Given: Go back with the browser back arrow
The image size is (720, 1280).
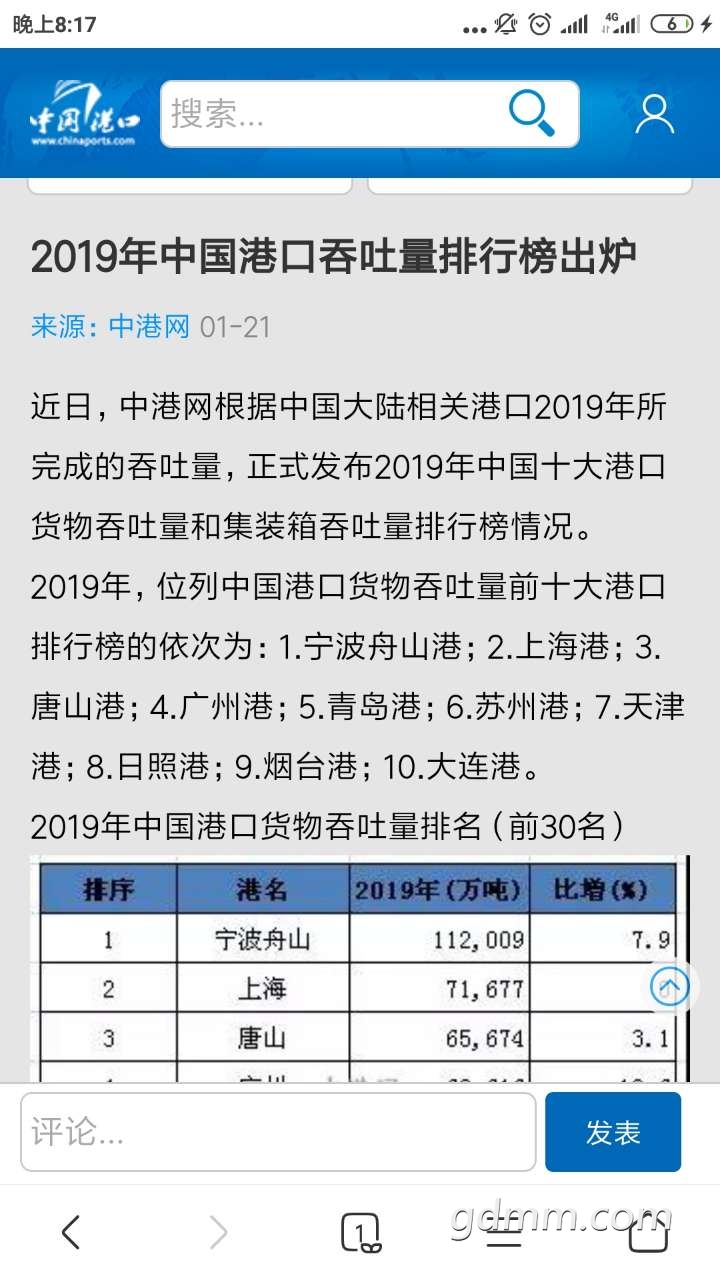Looking at the screenshot, I should tap(70, 1232).
